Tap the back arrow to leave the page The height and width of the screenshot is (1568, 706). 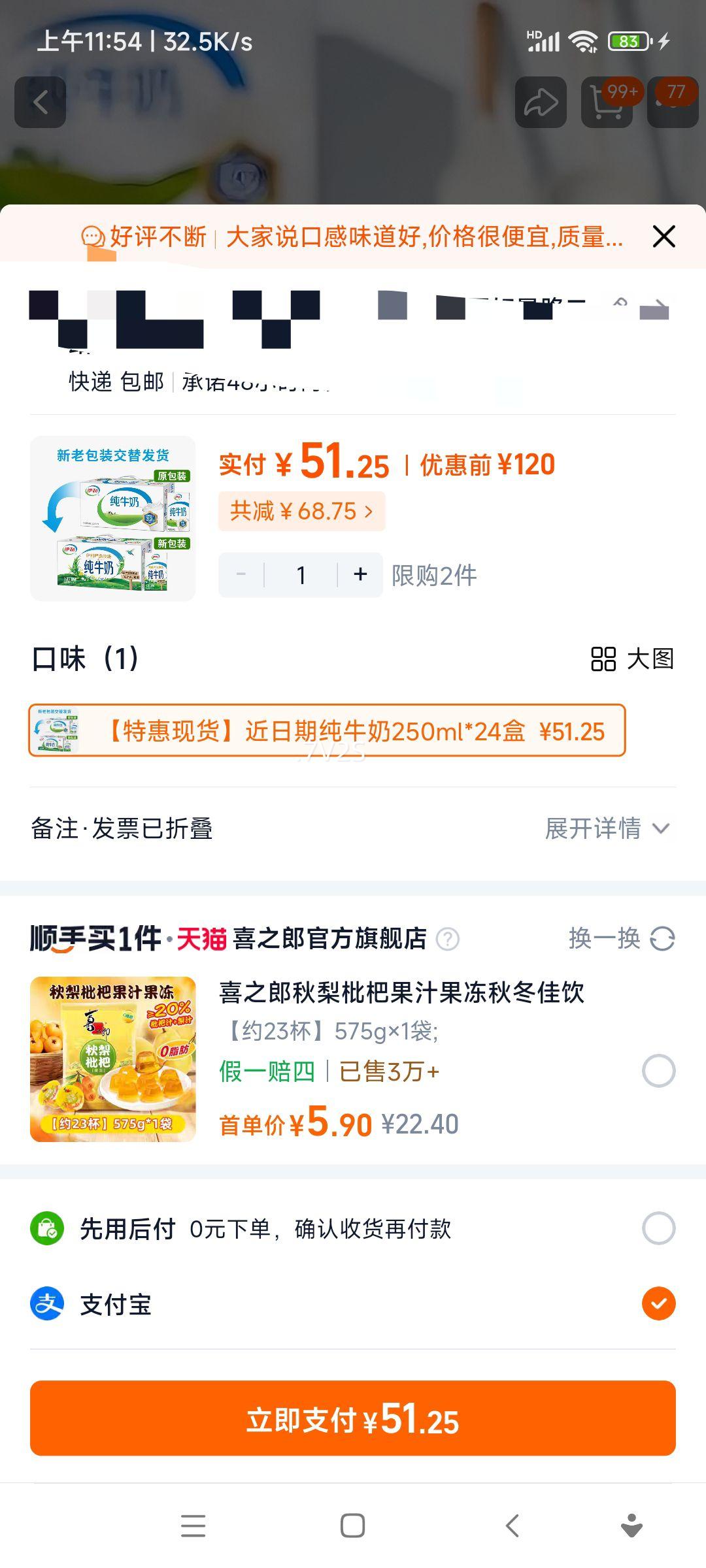[x=41, y=103]
